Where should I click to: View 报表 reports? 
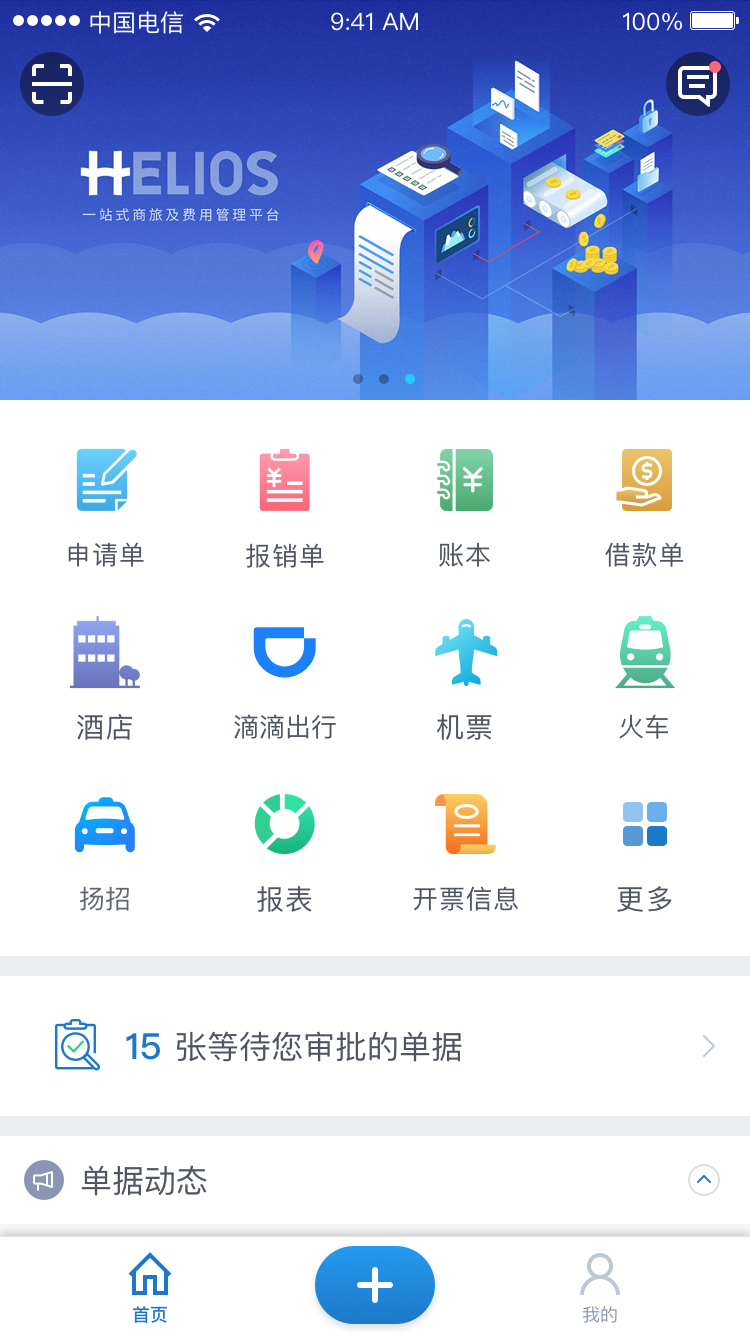[x=285, y=852]
